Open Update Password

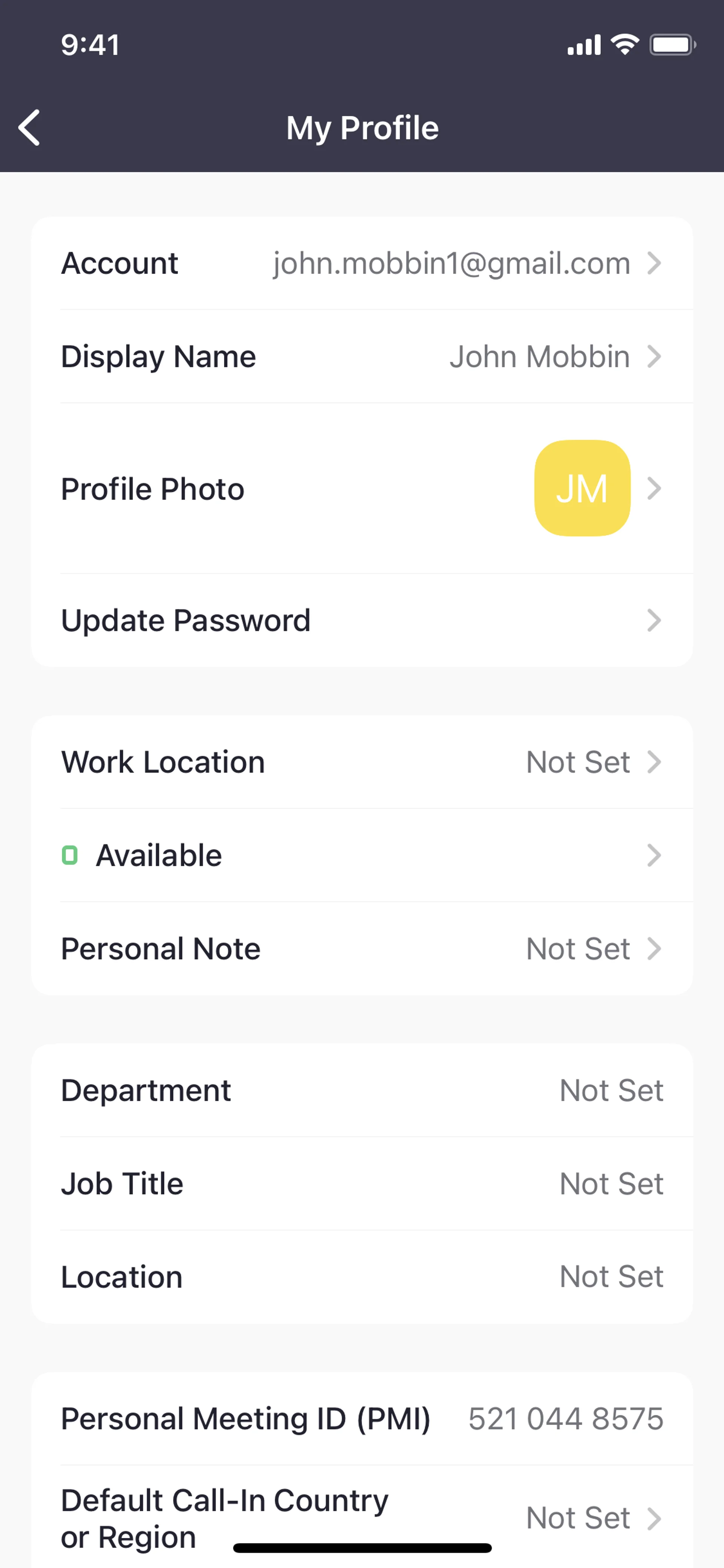point(361,621)
